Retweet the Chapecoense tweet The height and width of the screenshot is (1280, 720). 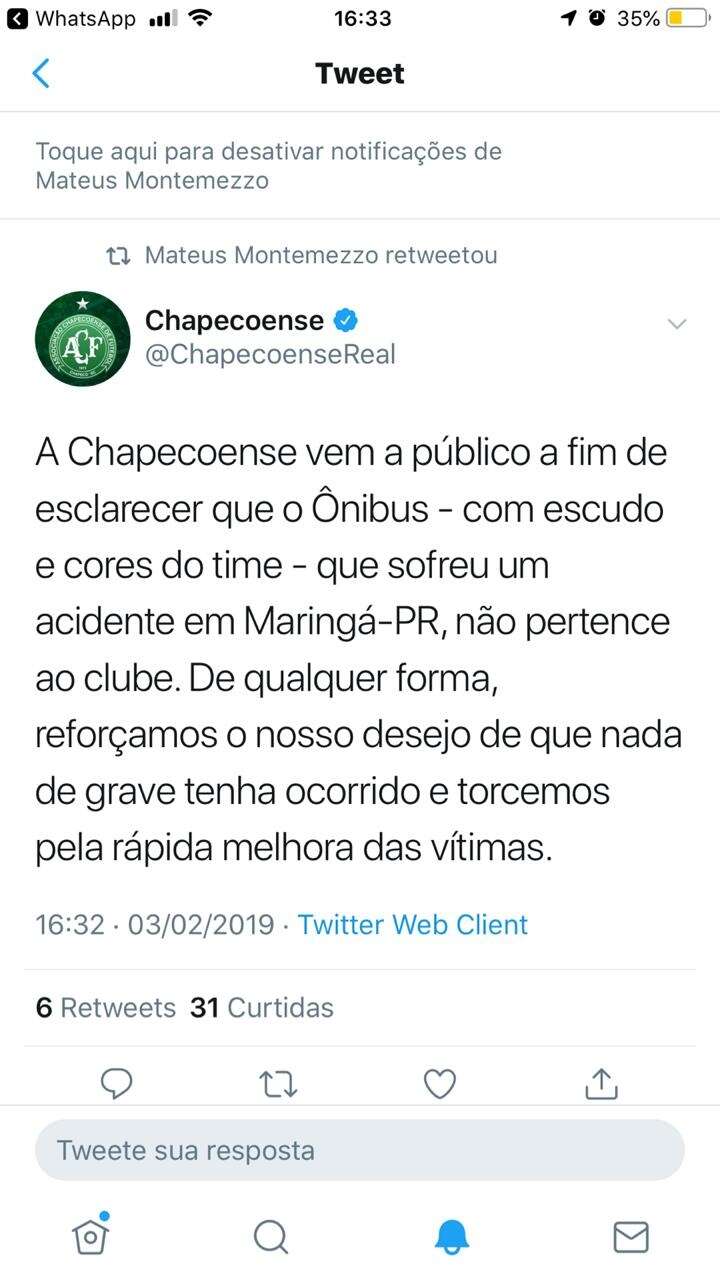(278, 1083)
